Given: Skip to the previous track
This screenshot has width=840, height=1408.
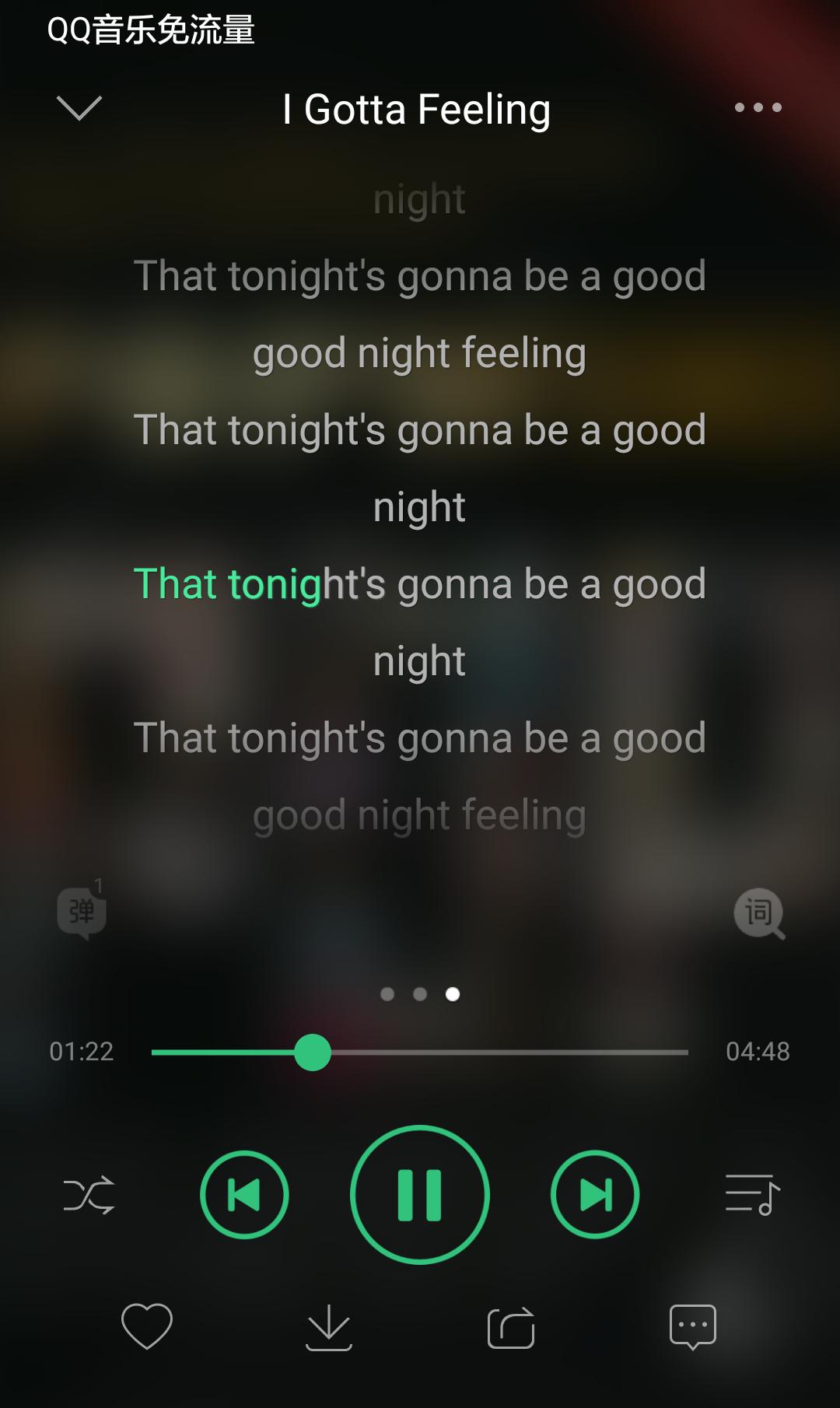Looking at the screenshot, I should click(244, 1195).
